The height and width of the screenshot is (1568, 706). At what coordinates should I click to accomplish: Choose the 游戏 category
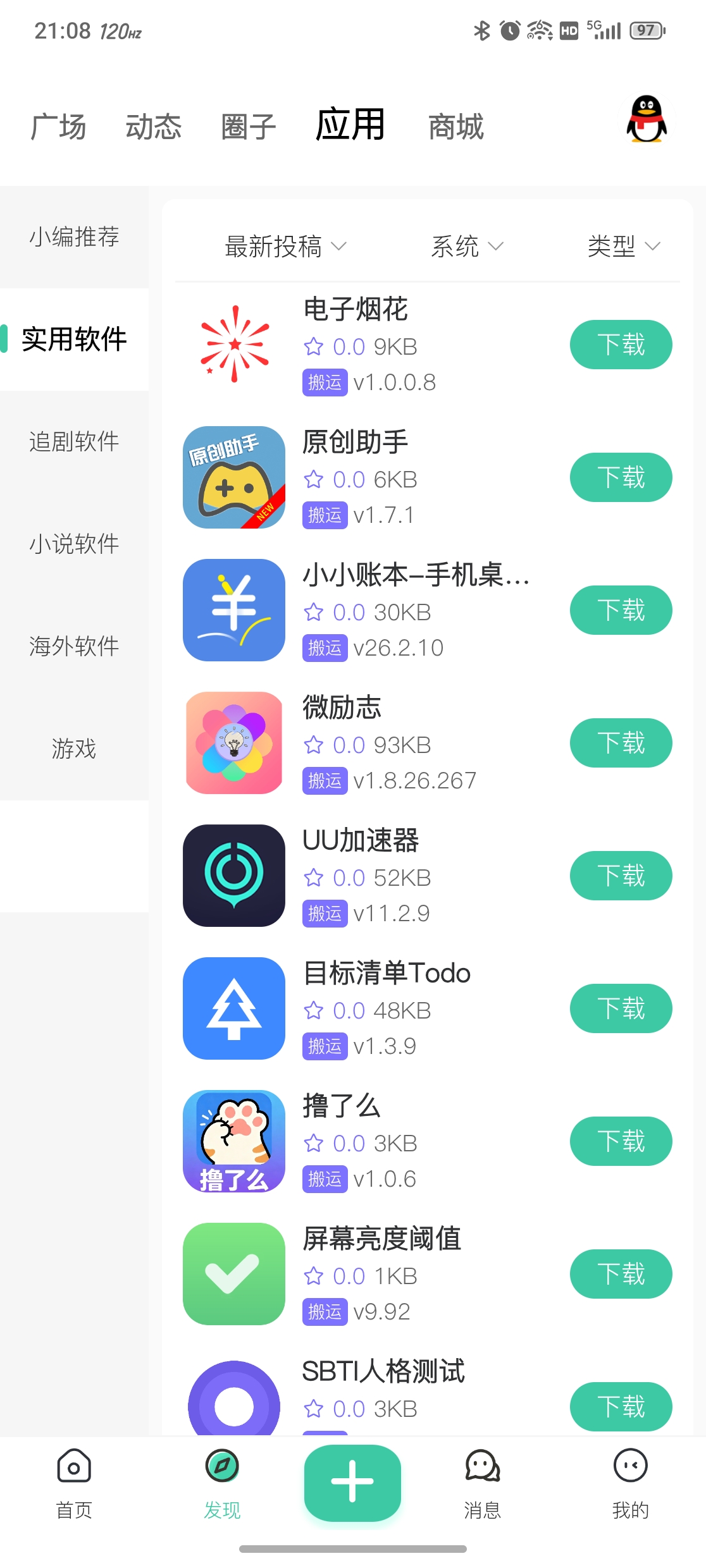point(75,749)
